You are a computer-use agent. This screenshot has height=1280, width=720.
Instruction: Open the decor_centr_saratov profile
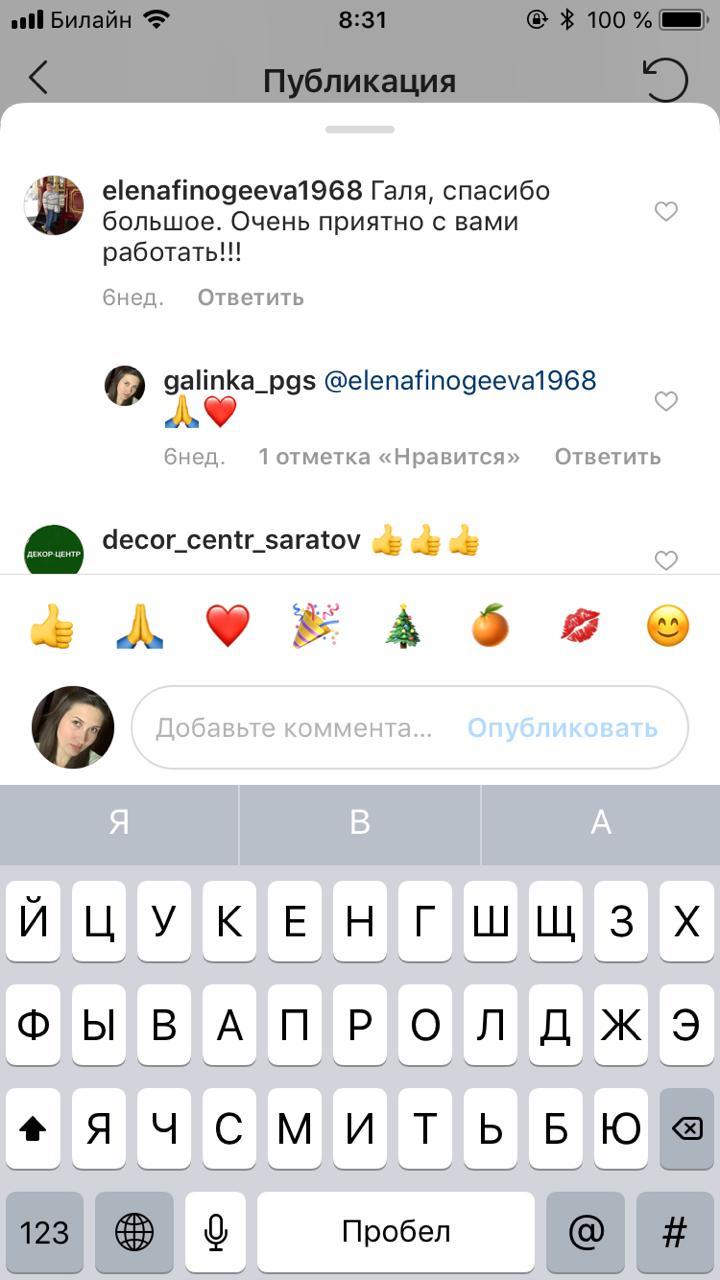click(x=231, y=541)
